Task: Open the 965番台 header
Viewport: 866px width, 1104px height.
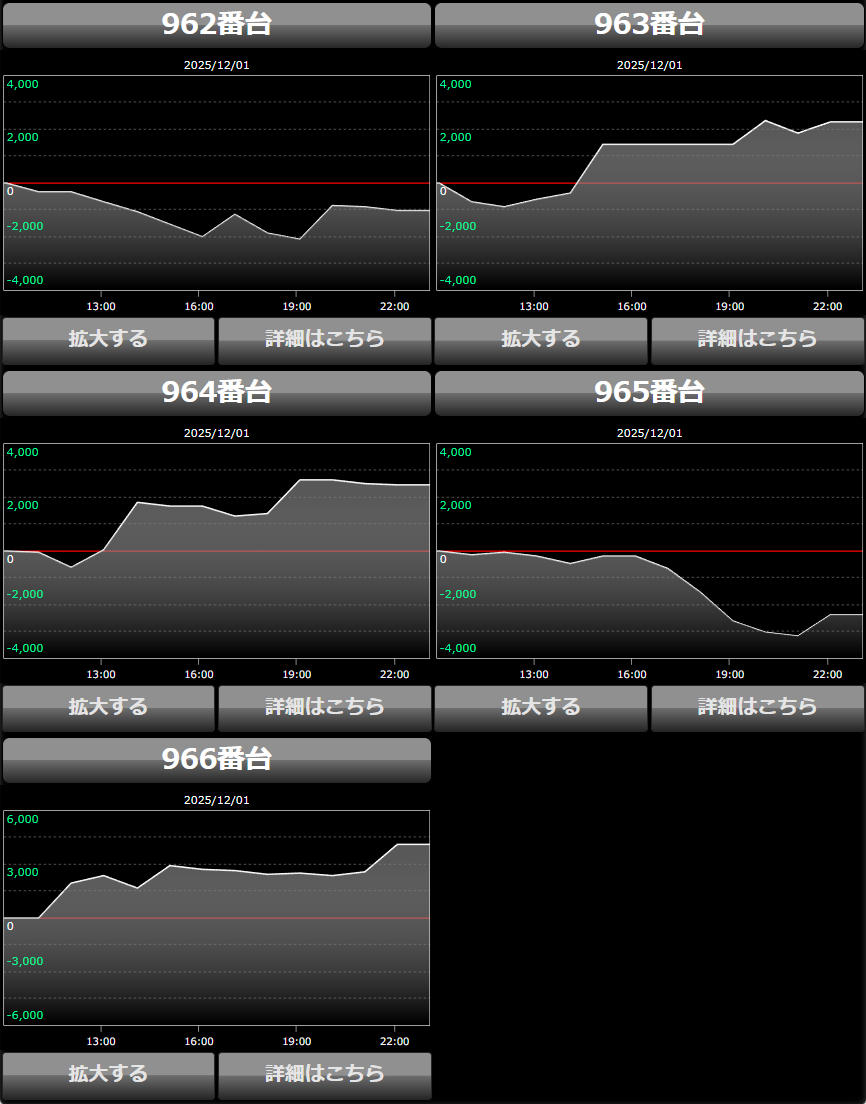Action: coord(649,393)
